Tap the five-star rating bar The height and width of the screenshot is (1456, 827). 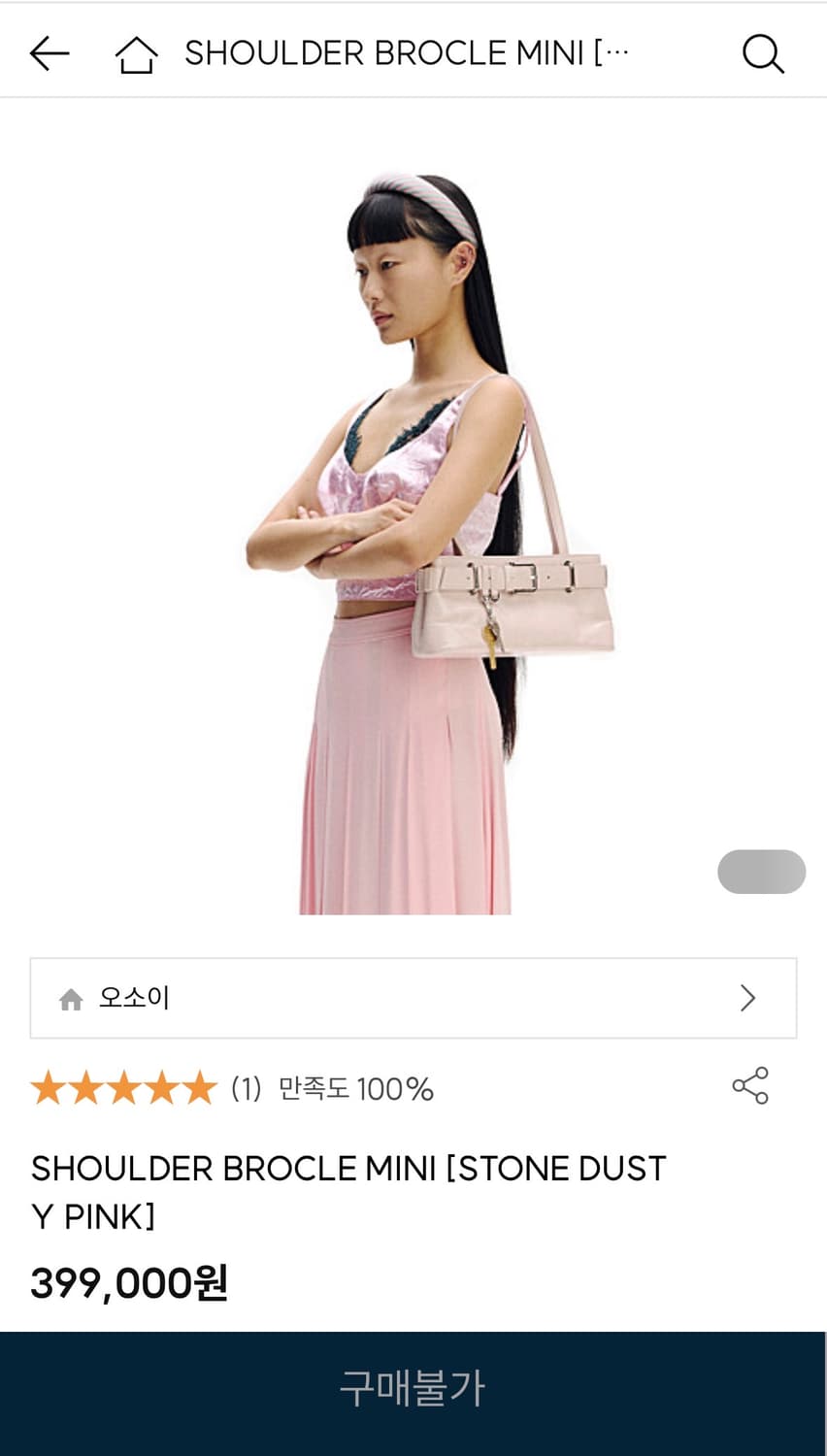[x=124, y=1088]
